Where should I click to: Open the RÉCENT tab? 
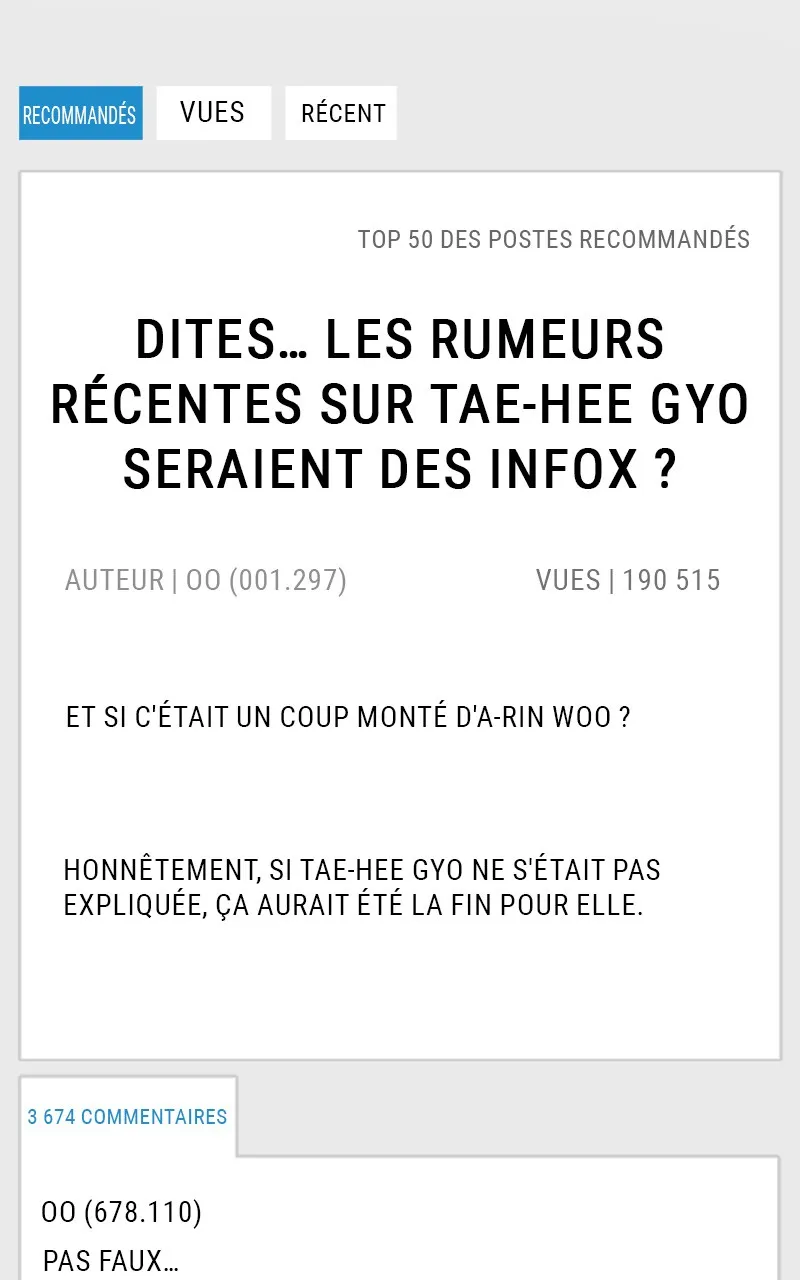tap(341, 113)
